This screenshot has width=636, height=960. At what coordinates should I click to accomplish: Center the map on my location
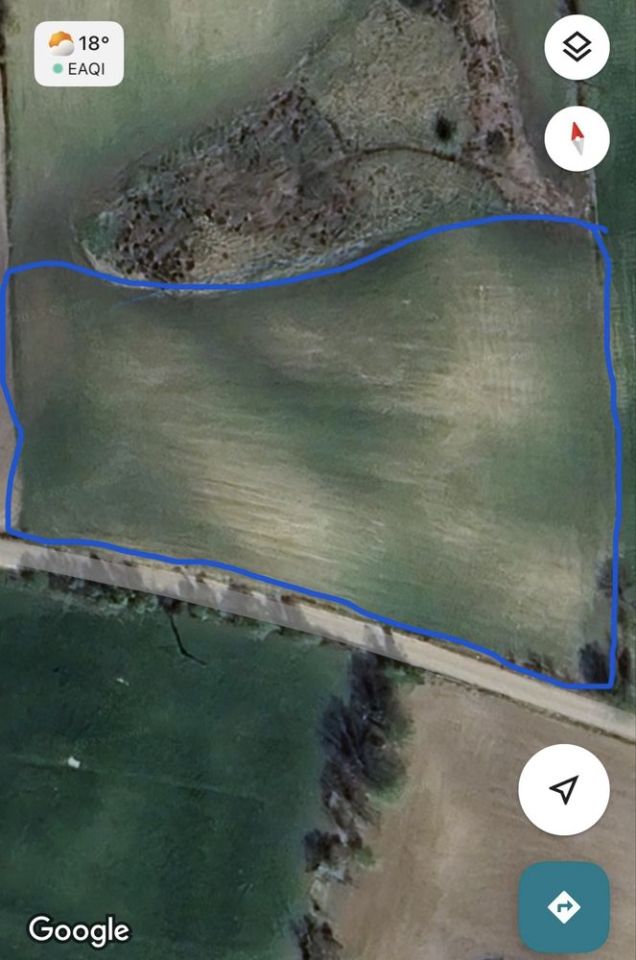(564, 790)
